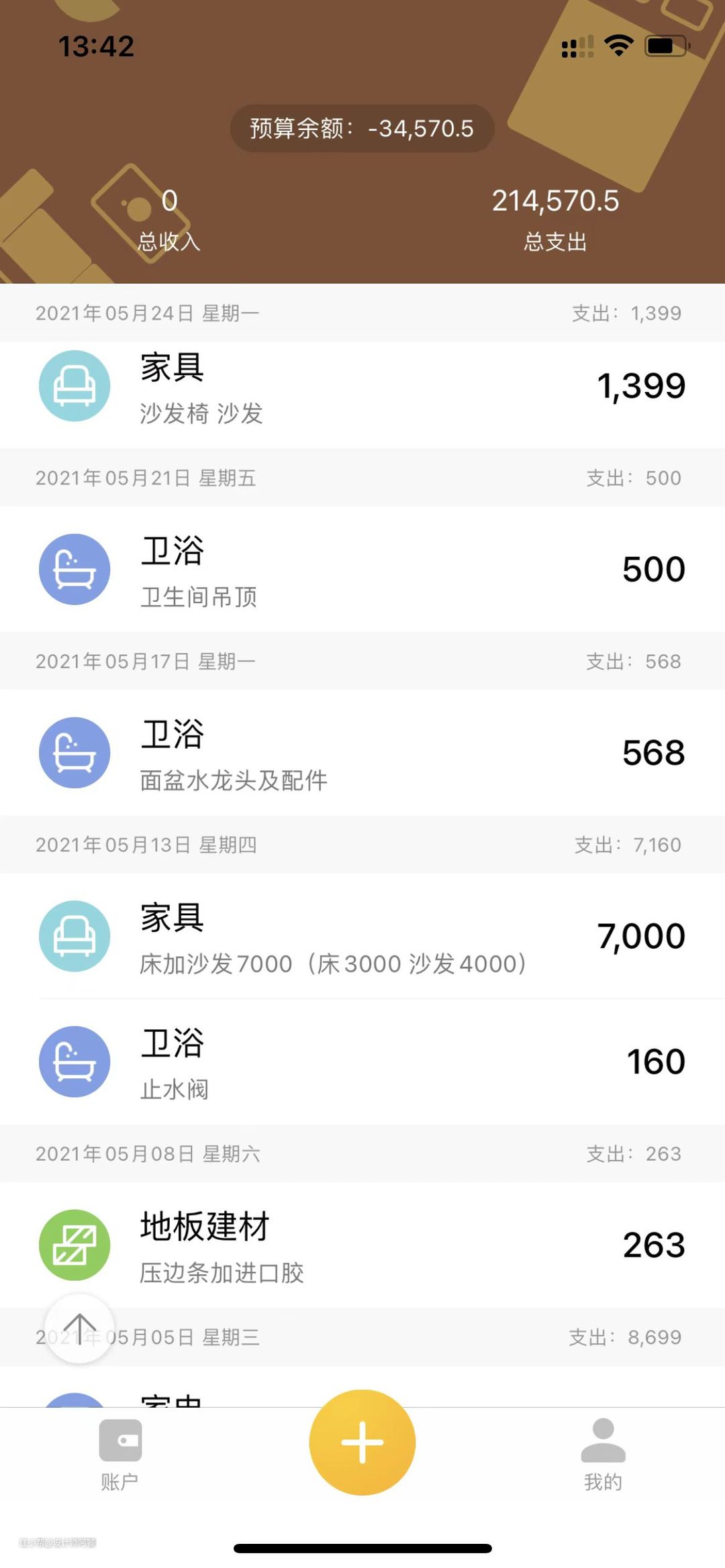Image resolution: width=725 pixels, height=1568 pixels.
Task: Select the 止水阀 160 expense
Action: coord(362,1061)
